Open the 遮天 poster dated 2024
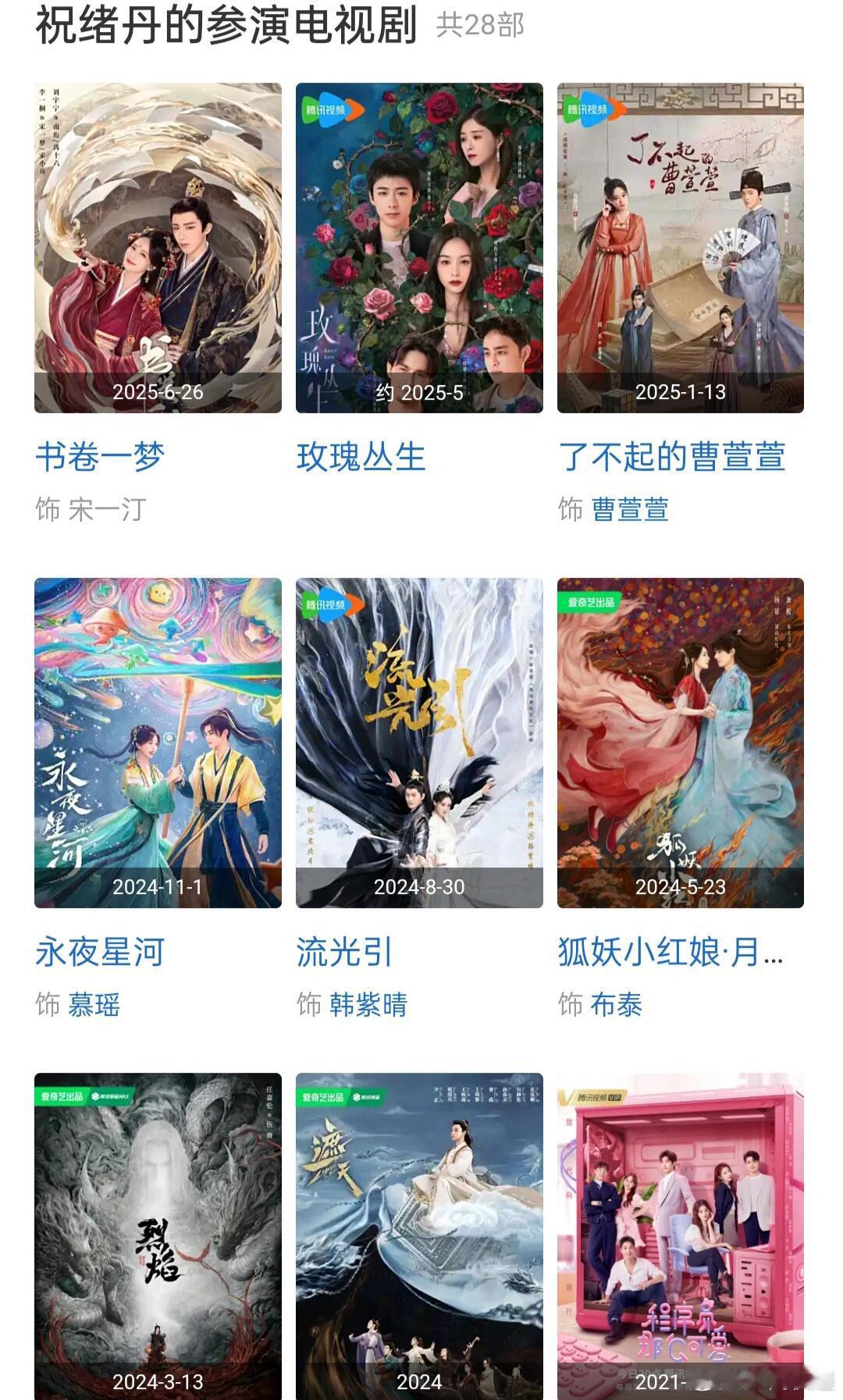Viewport: 843px width, 1400px height. click(x=419, y=1236)
